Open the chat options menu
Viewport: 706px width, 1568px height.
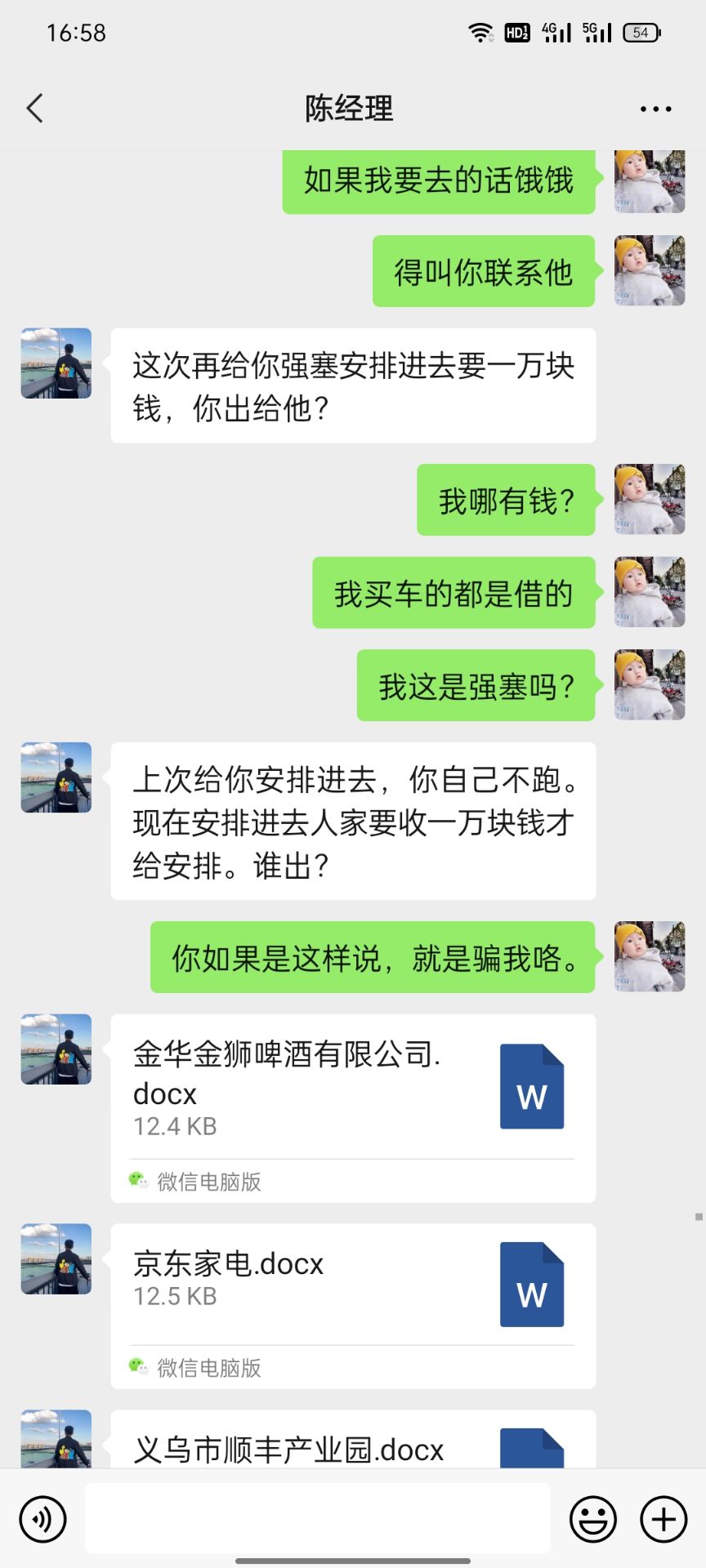click(655, 109)
